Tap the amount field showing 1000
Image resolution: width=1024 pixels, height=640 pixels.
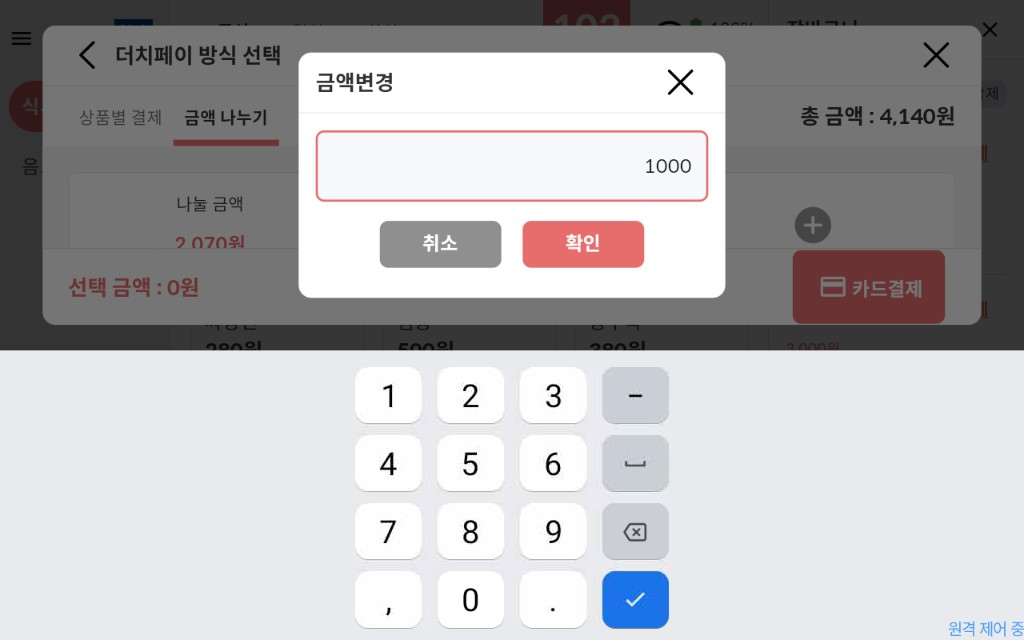(512, 166)
